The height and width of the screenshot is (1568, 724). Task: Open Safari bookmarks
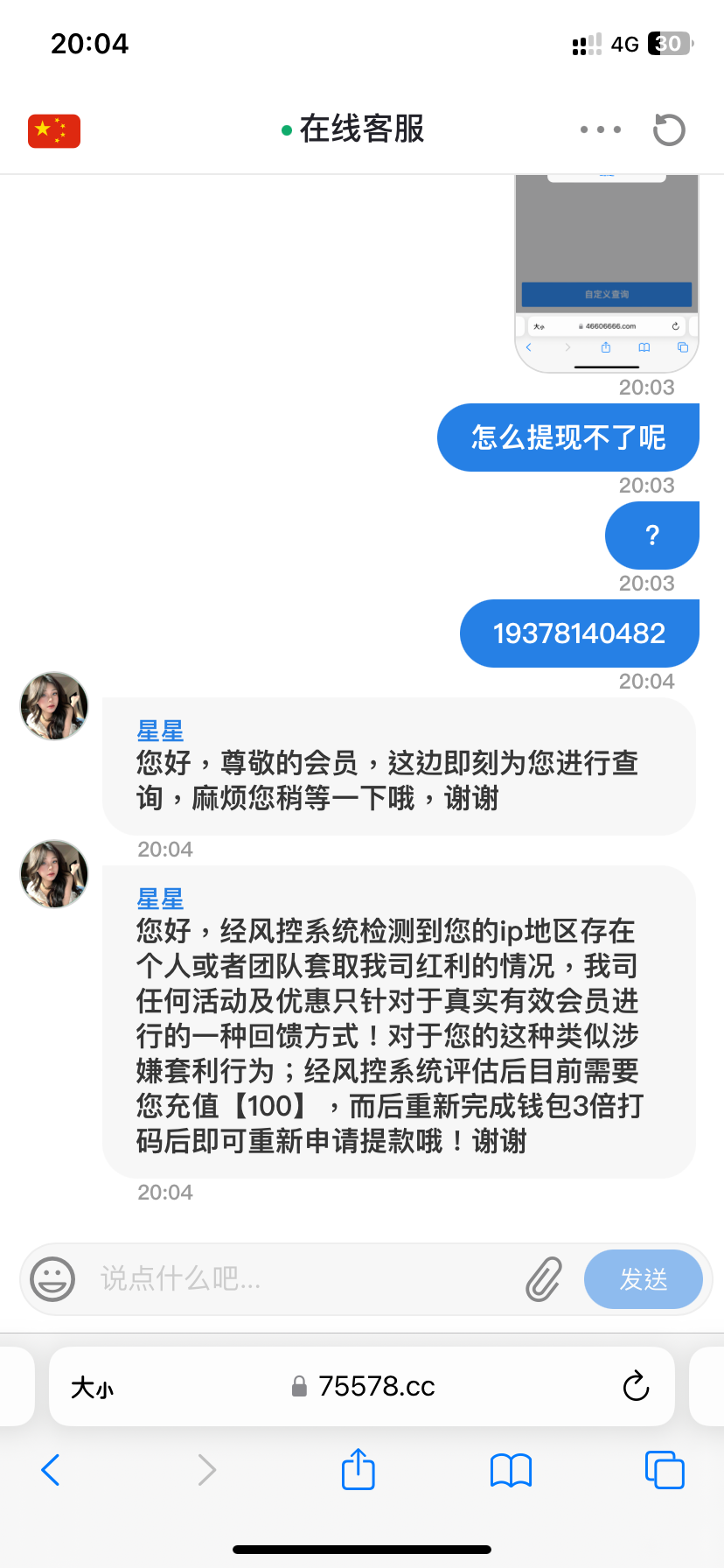[512, 1470]
